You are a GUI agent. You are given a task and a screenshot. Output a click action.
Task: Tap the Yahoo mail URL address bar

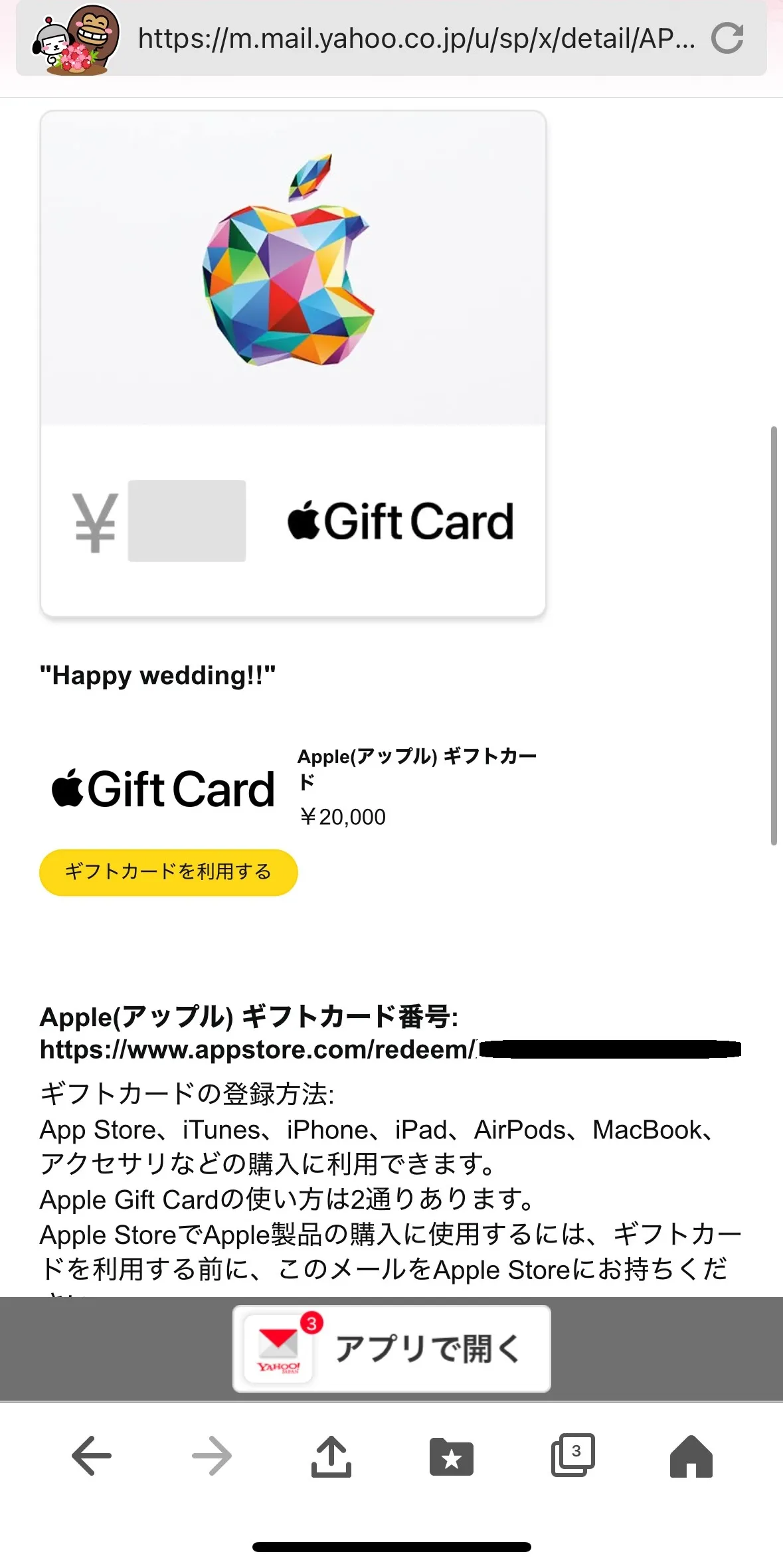coord(416,39)
